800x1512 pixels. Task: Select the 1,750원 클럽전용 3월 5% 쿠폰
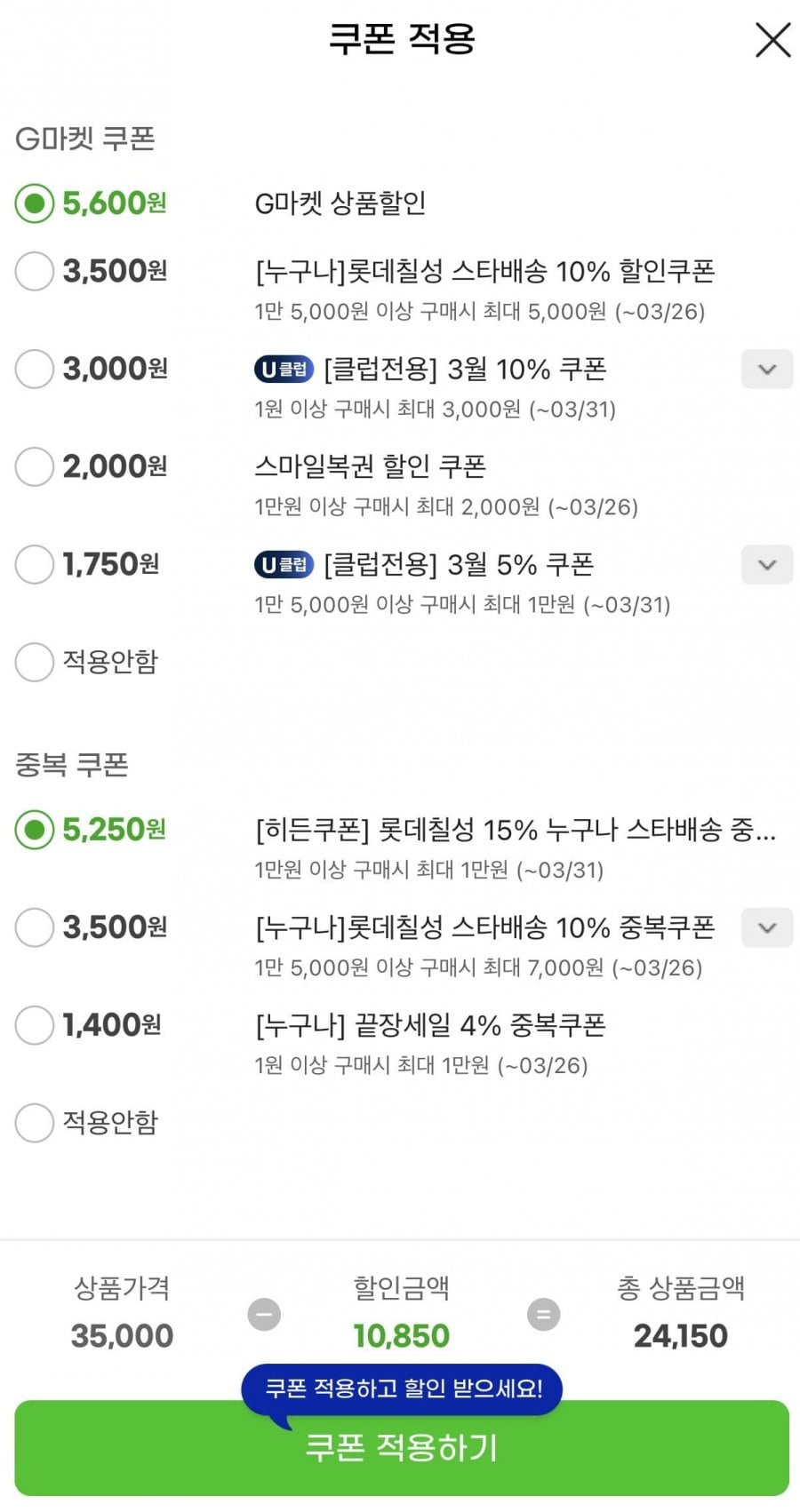(x=35, y=564)
